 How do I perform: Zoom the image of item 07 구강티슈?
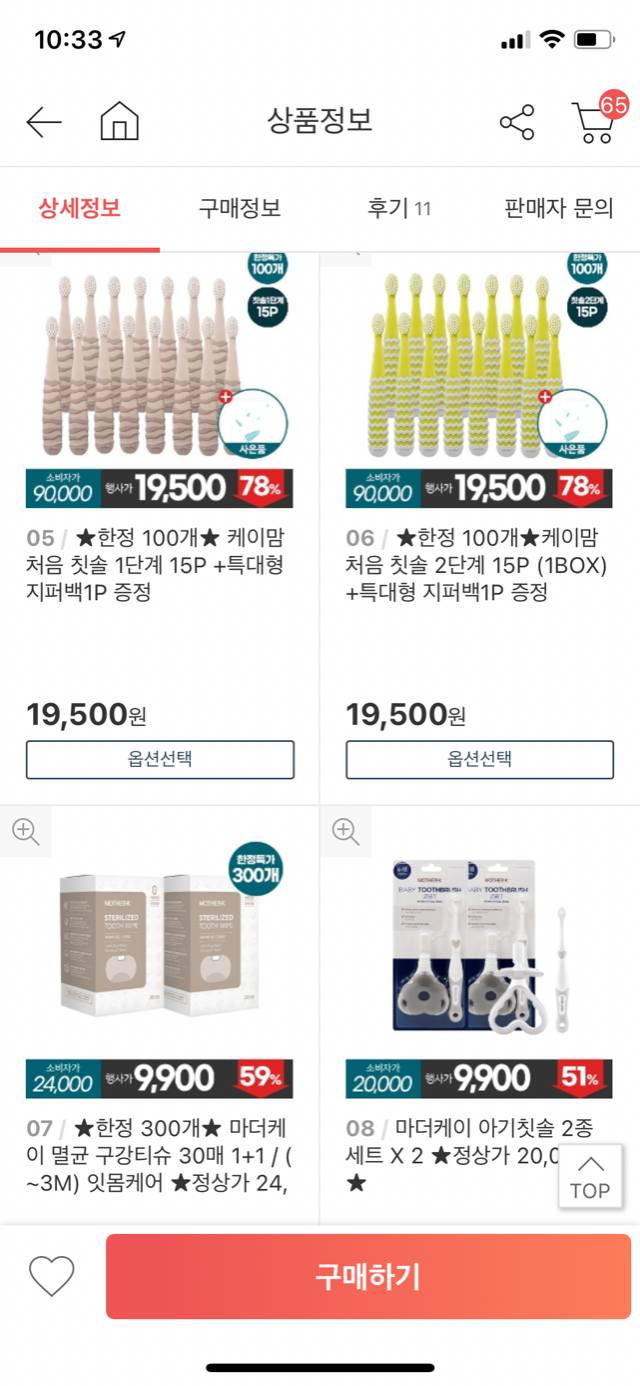click(25, 831)
